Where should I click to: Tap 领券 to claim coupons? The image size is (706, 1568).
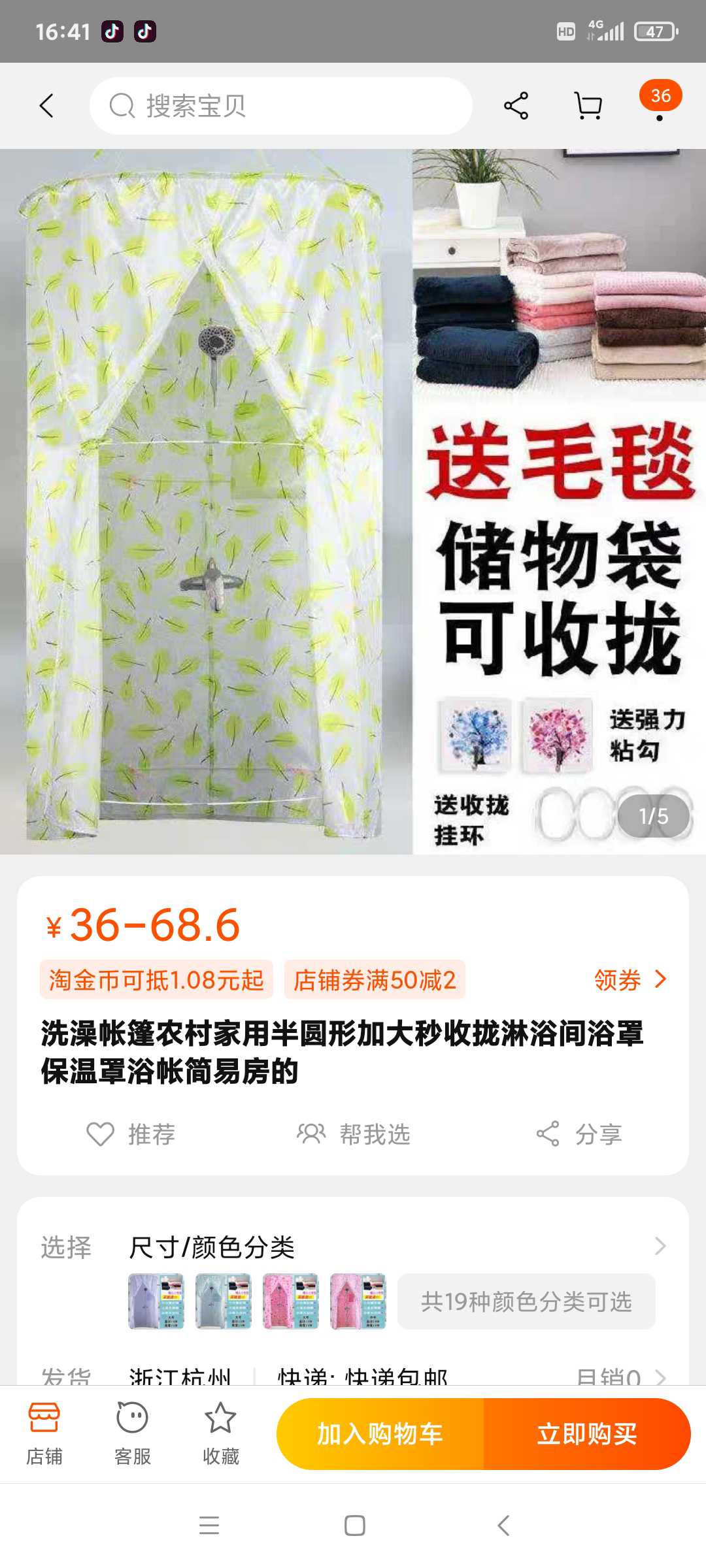pyautogui.click(x=630, y=980)
